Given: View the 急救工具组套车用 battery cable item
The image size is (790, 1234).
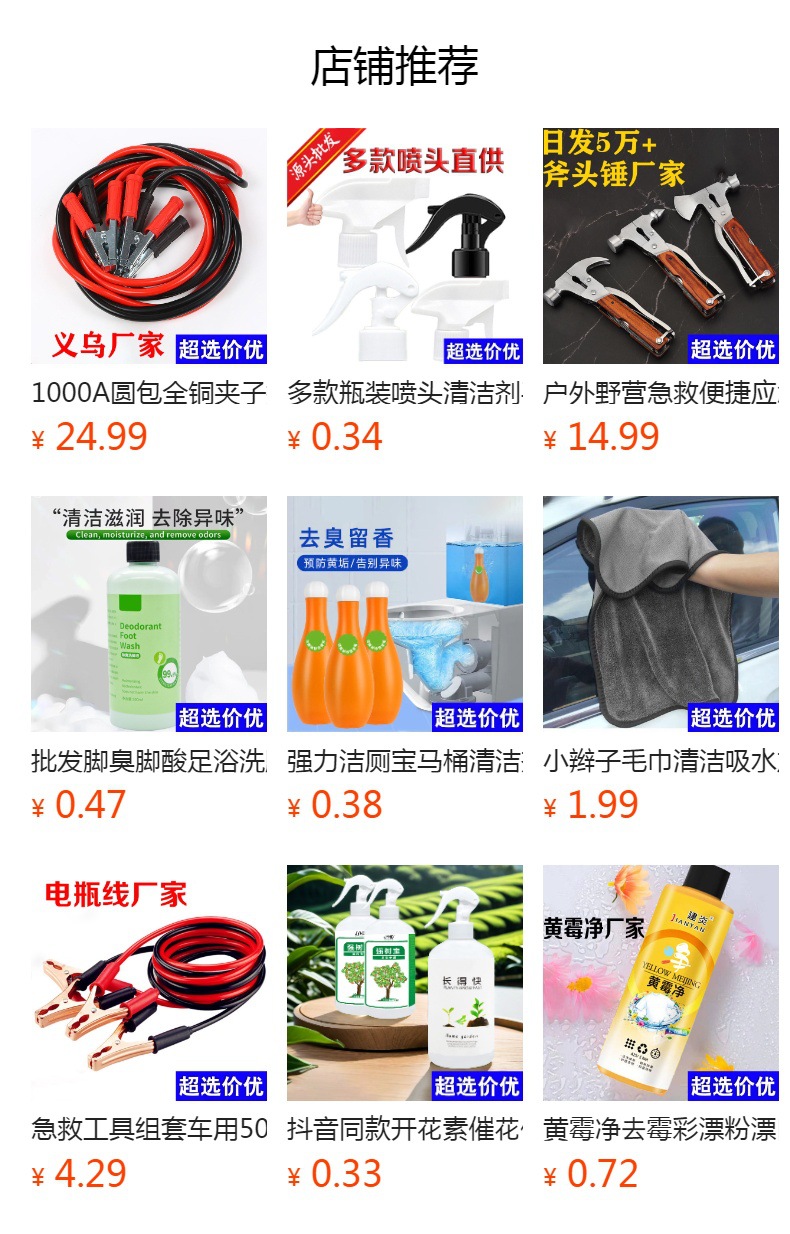Looking at the screenshot, I should coord(148,982).
